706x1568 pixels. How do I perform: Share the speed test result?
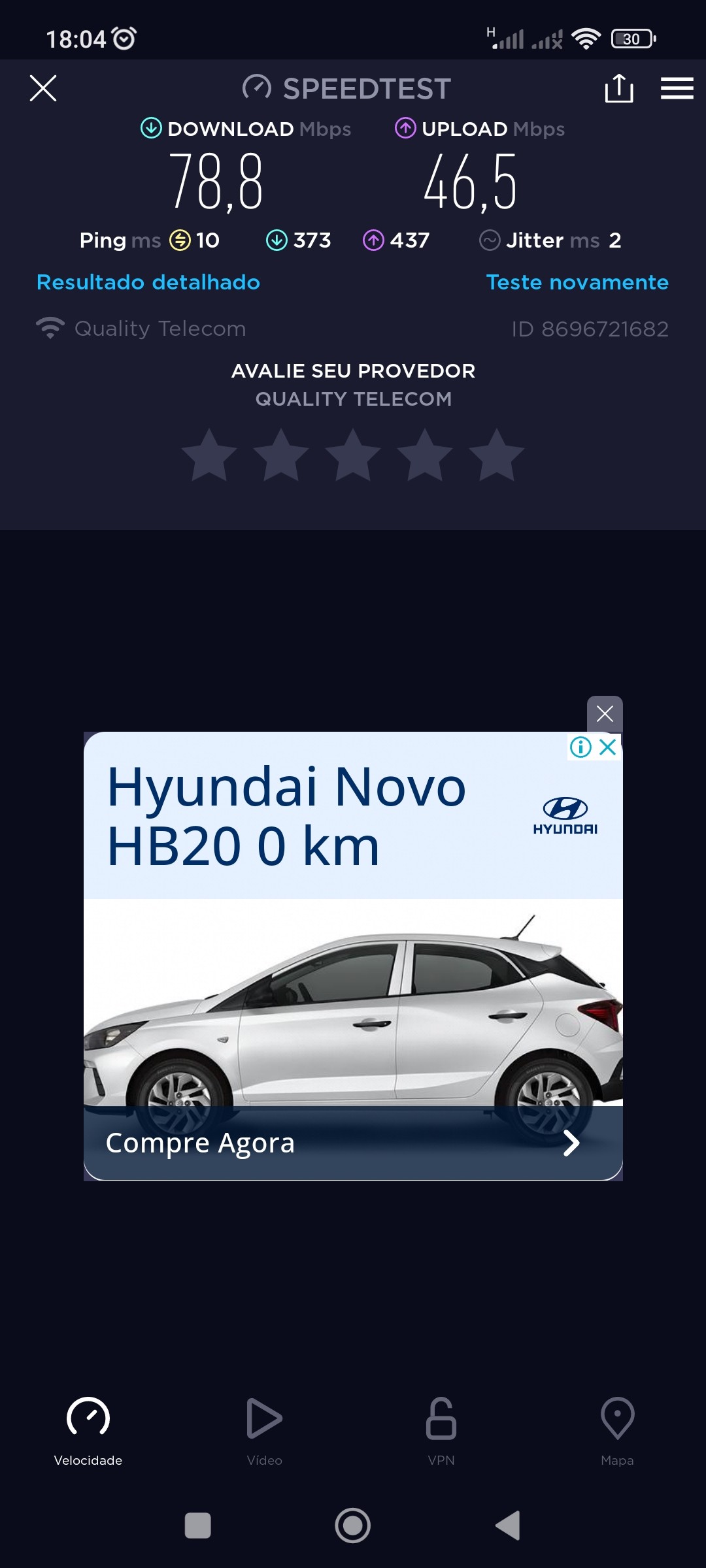(618, 88)
